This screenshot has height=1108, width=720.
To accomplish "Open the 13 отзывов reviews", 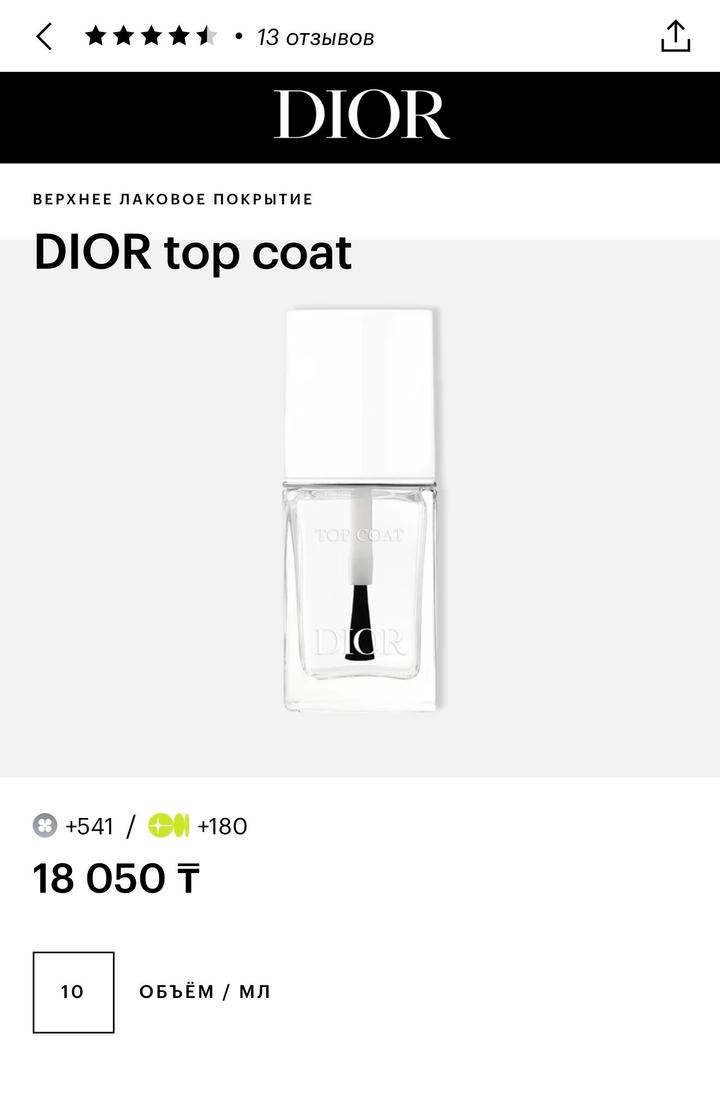I will 315,38.
